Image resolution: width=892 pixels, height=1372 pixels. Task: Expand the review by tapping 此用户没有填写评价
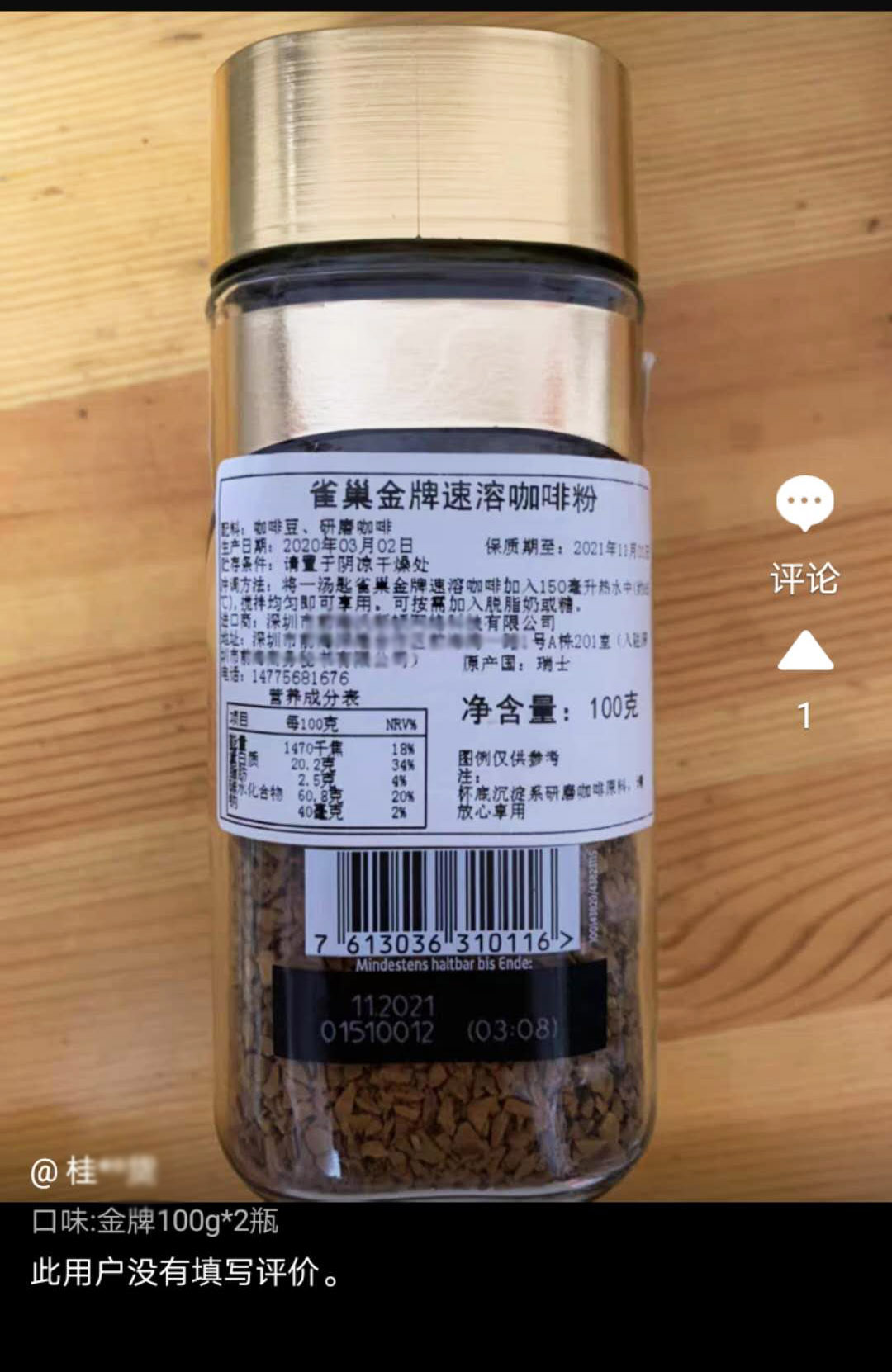click(183, 1270)
